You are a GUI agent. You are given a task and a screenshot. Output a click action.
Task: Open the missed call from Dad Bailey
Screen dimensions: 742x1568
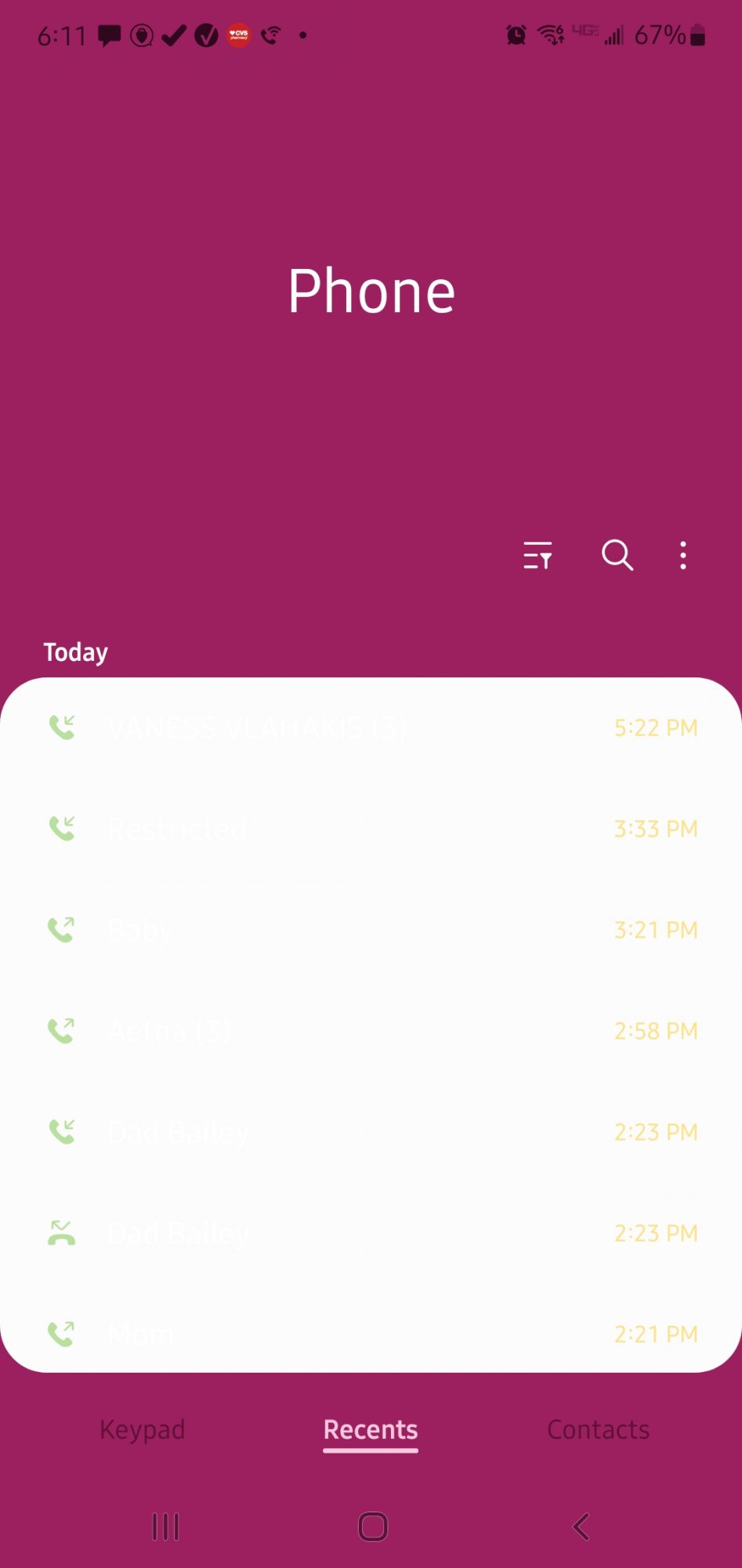tap(371, 1233)
